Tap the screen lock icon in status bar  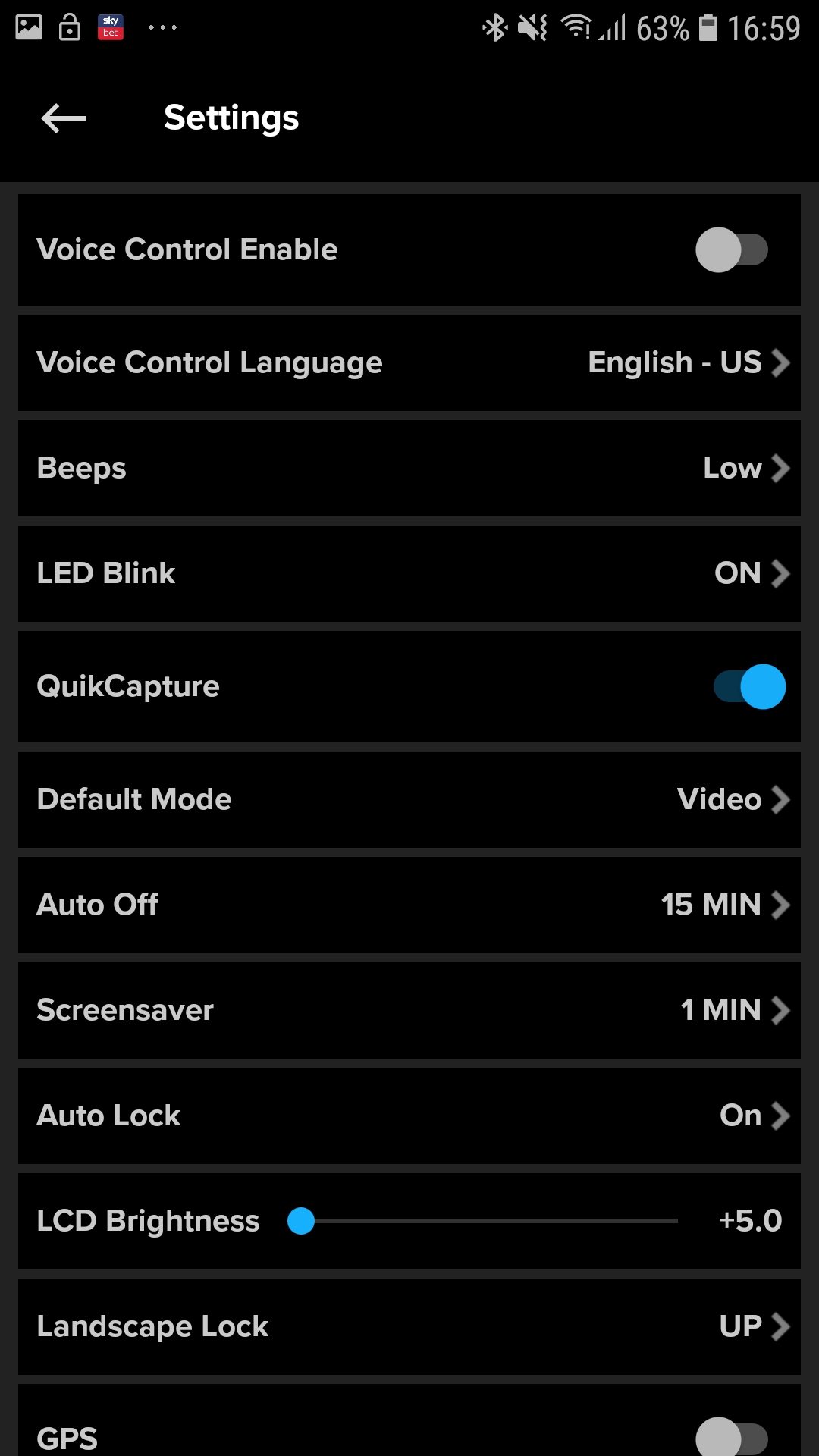(x=70, y=27)
